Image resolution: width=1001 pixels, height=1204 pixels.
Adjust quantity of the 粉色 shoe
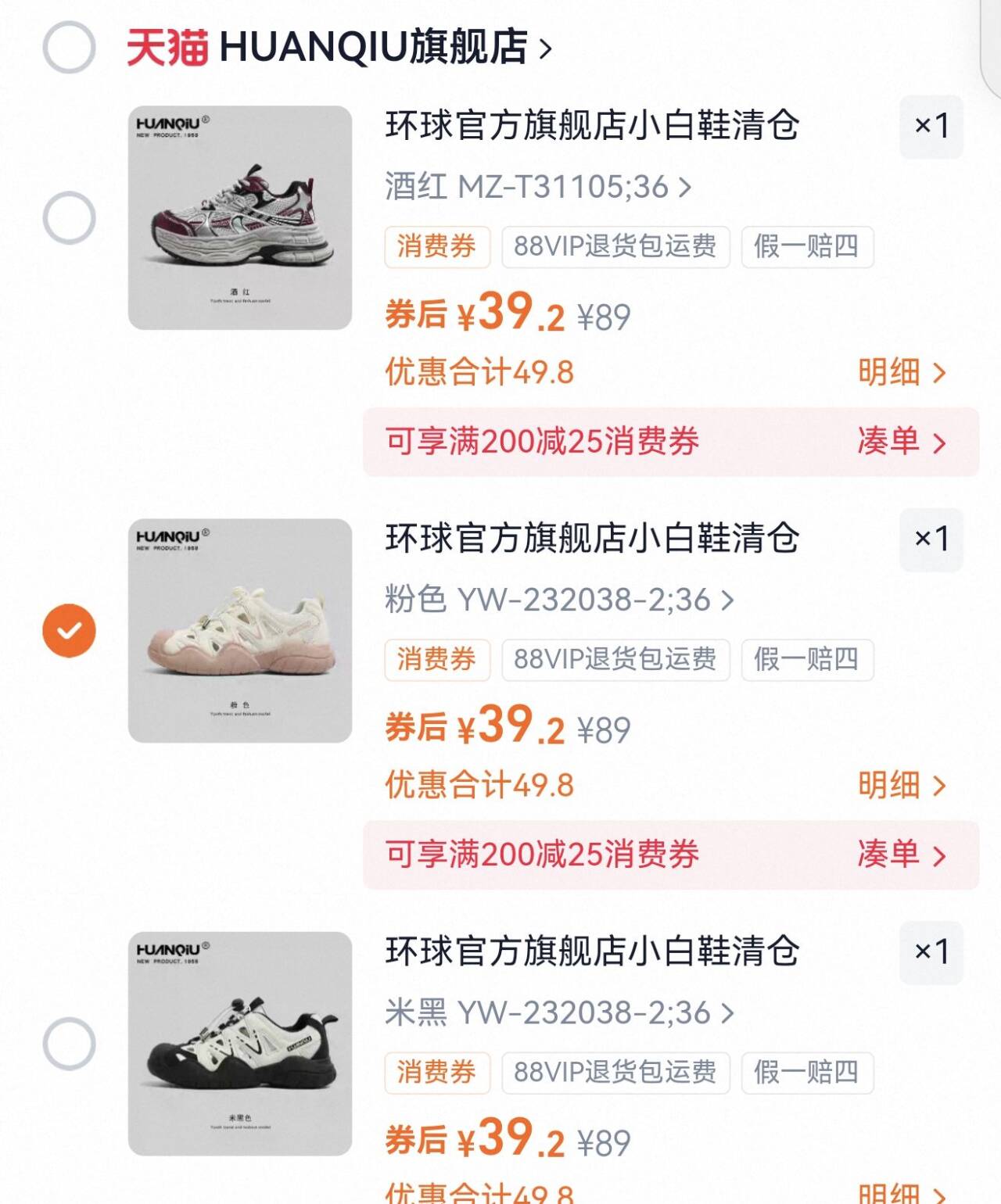[x=931, y=539]
